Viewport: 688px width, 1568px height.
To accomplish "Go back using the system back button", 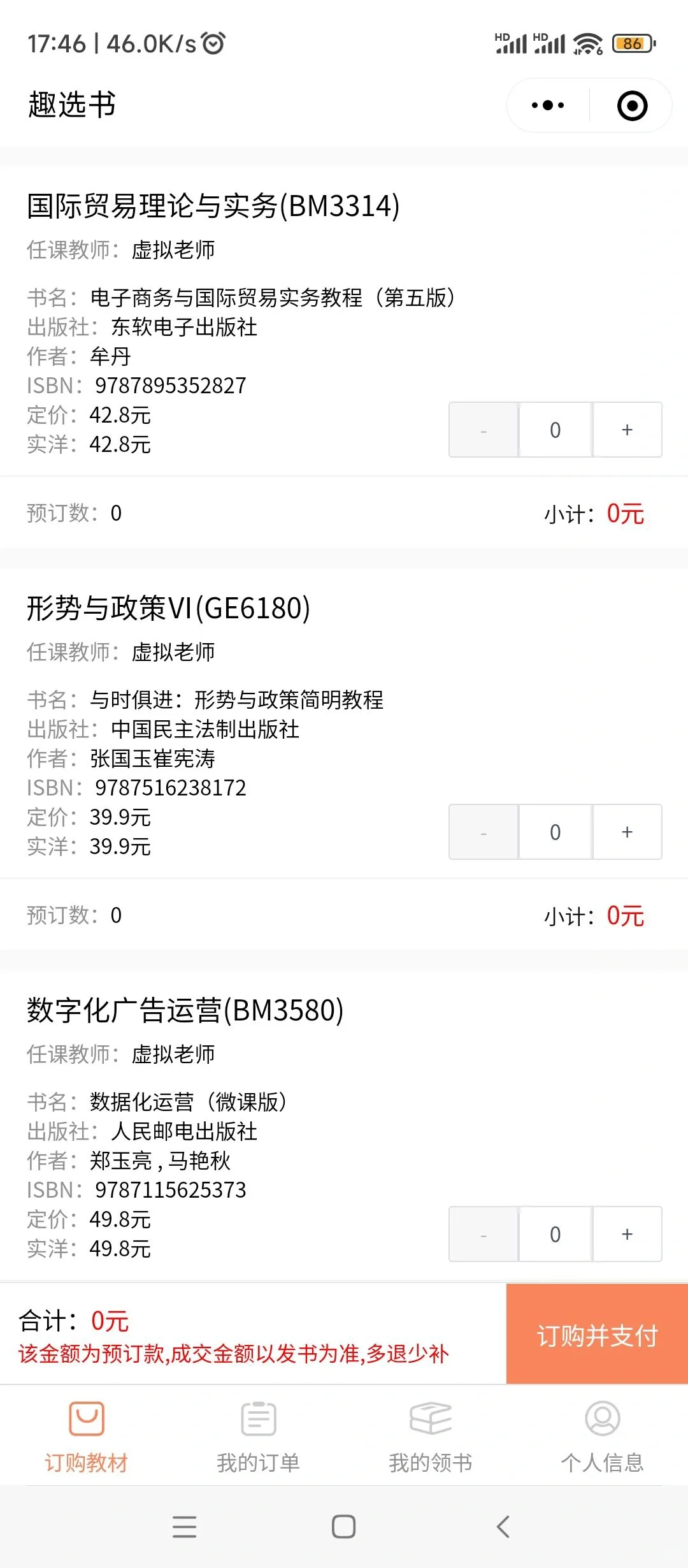I will coord(503,1527).
